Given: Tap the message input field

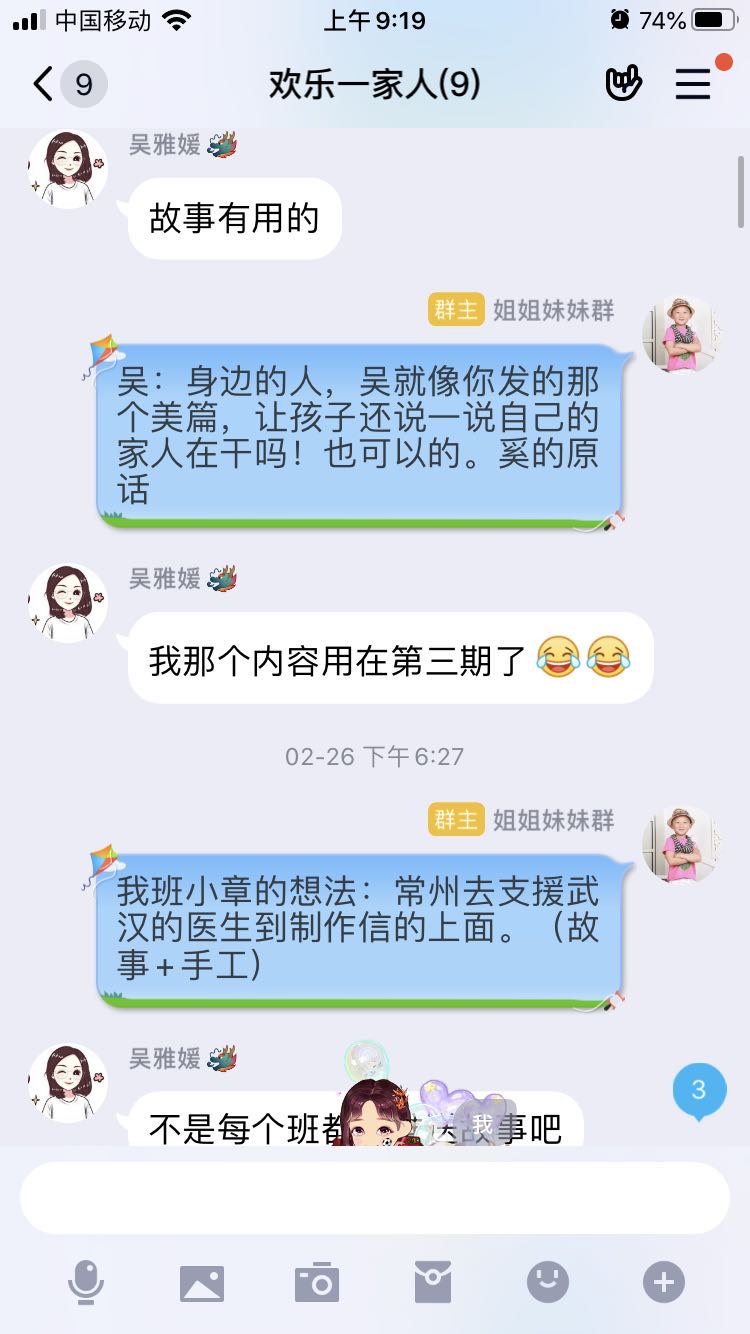Looking at the screenshot, I should click(374, 1197).
